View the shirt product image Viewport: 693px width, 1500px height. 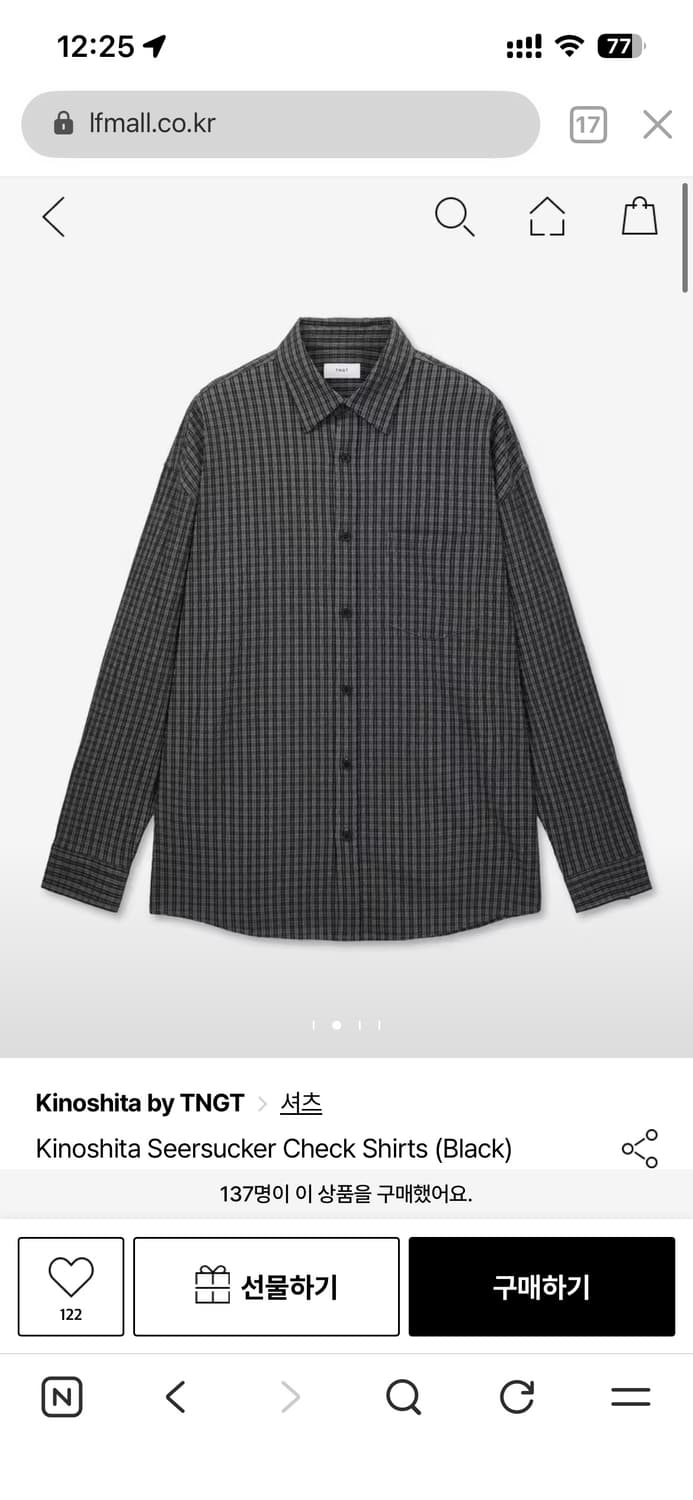[346, 630]
